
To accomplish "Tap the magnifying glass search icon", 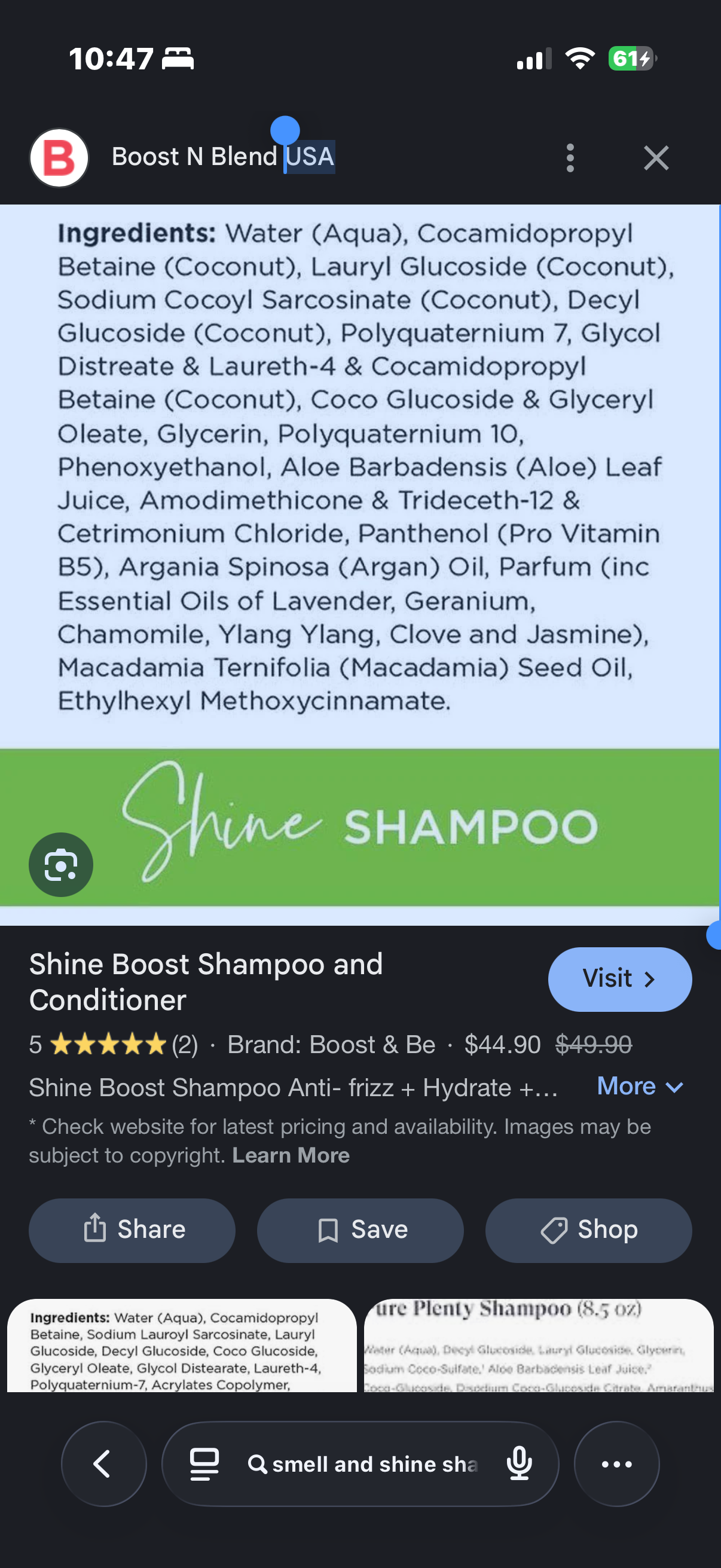I will (258, 1464).
